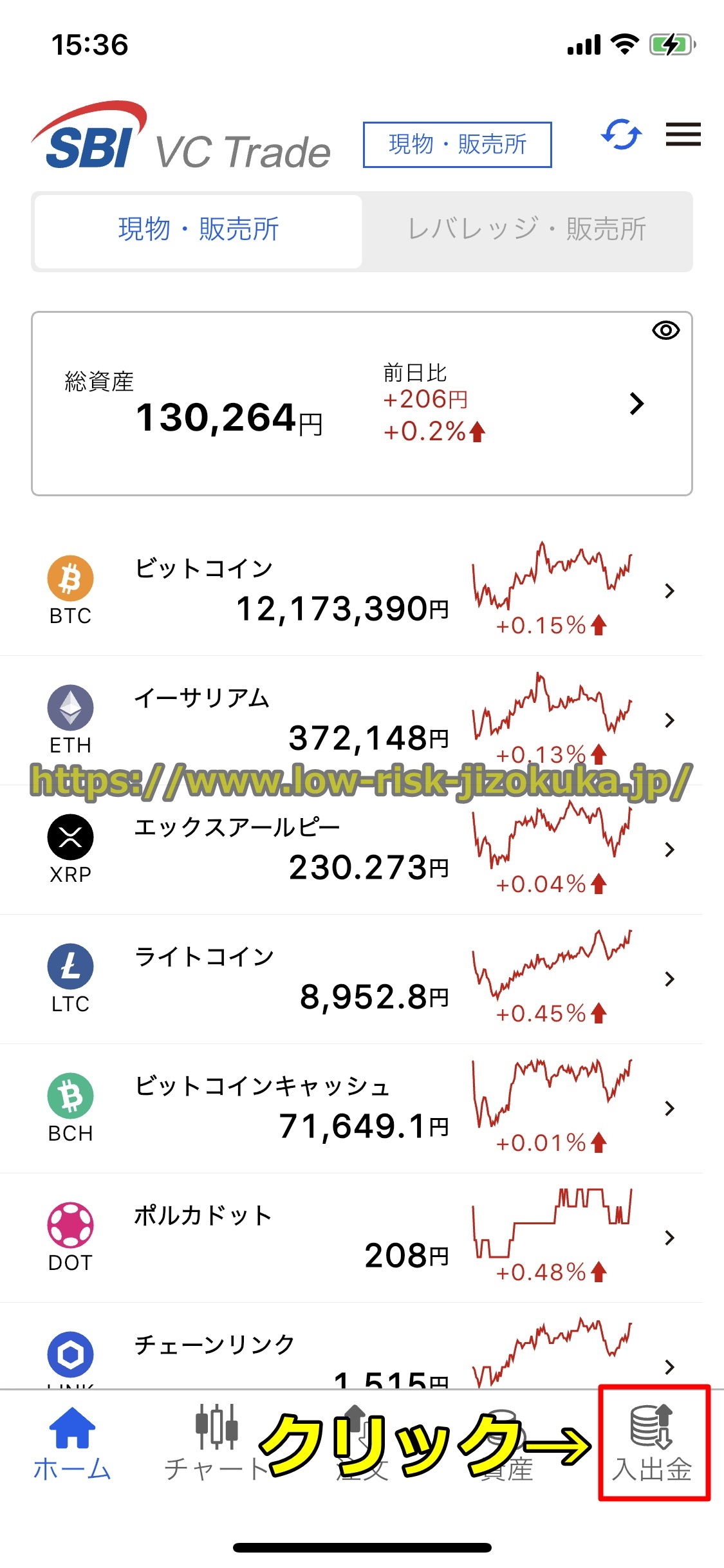Select the 現物・販売所 segment tab
This screenshot has width=724, height=1568.
pos(198,230)
